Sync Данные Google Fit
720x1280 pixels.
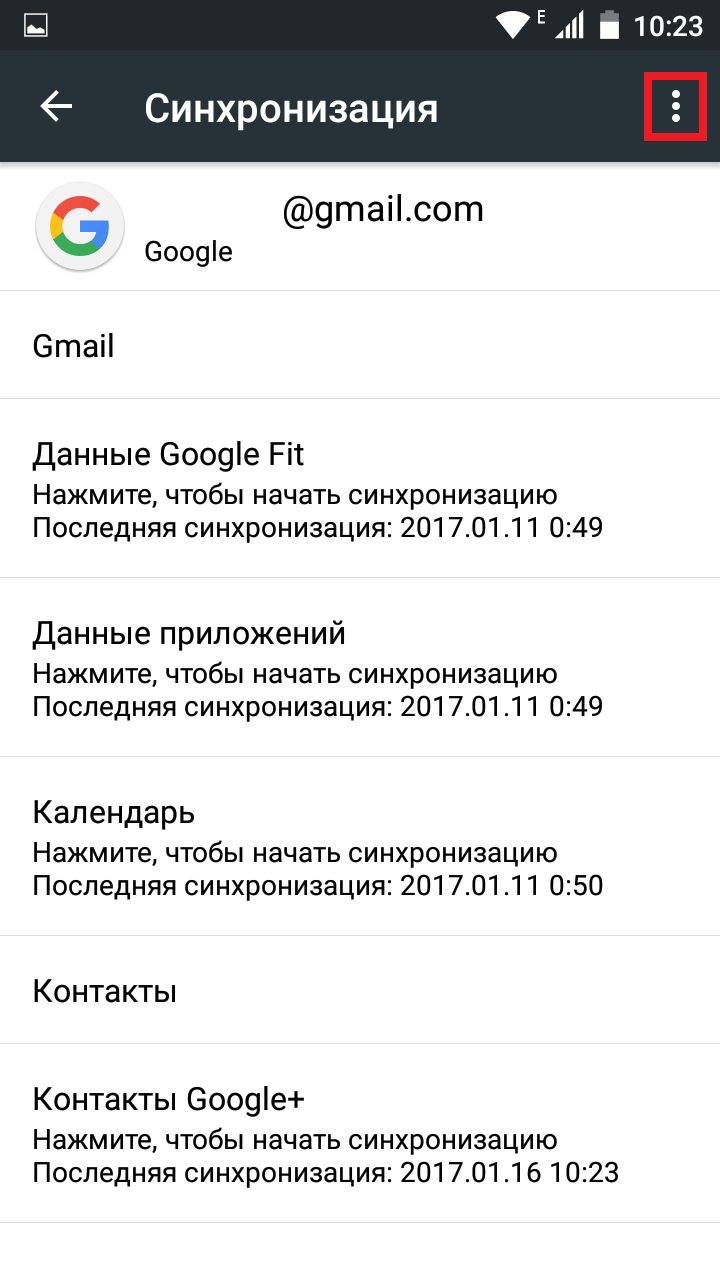(x=360, y=488)
